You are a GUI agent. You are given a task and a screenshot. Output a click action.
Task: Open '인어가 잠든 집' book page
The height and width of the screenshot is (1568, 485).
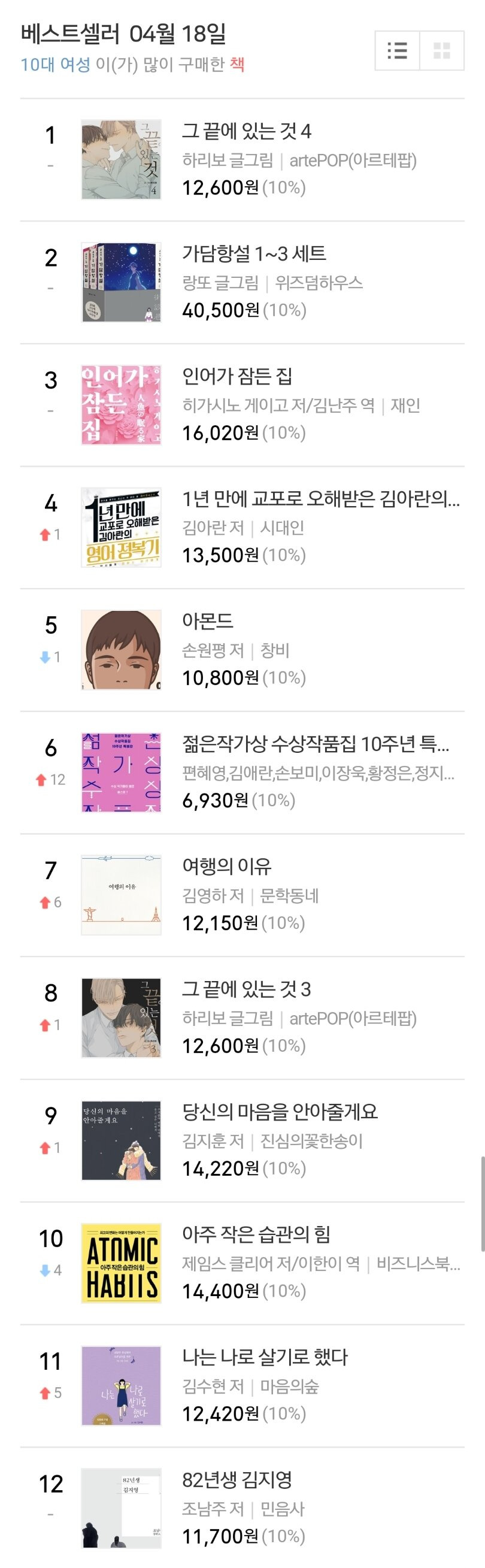coord(237,377)
